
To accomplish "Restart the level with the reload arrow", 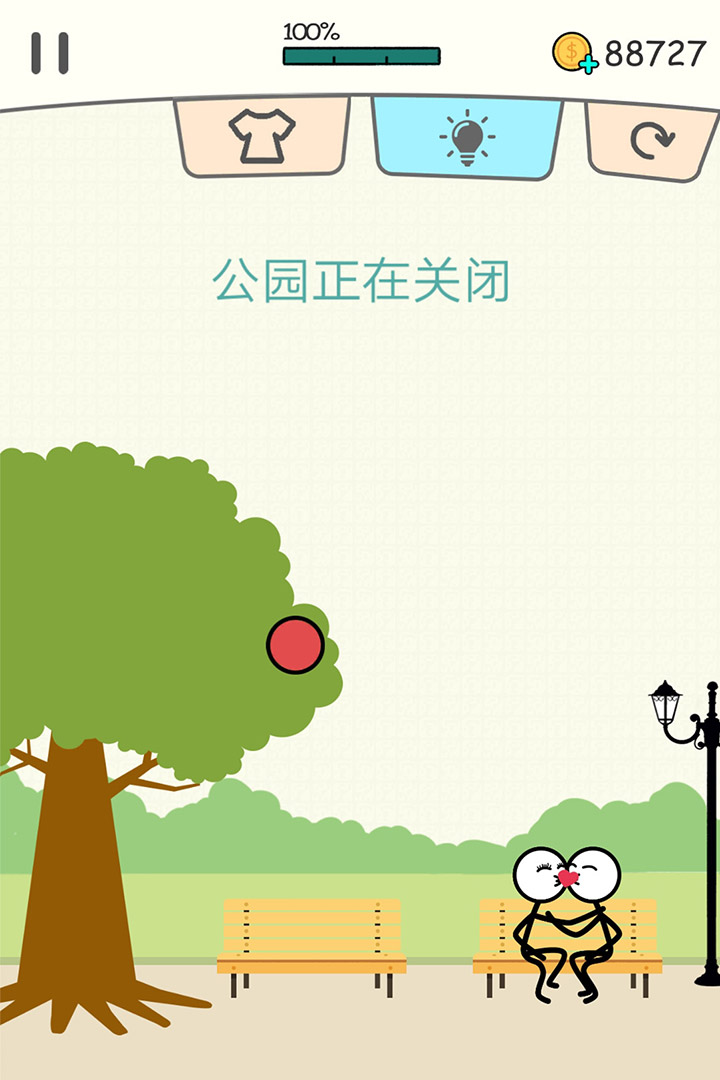I will [x=652, y=141].
